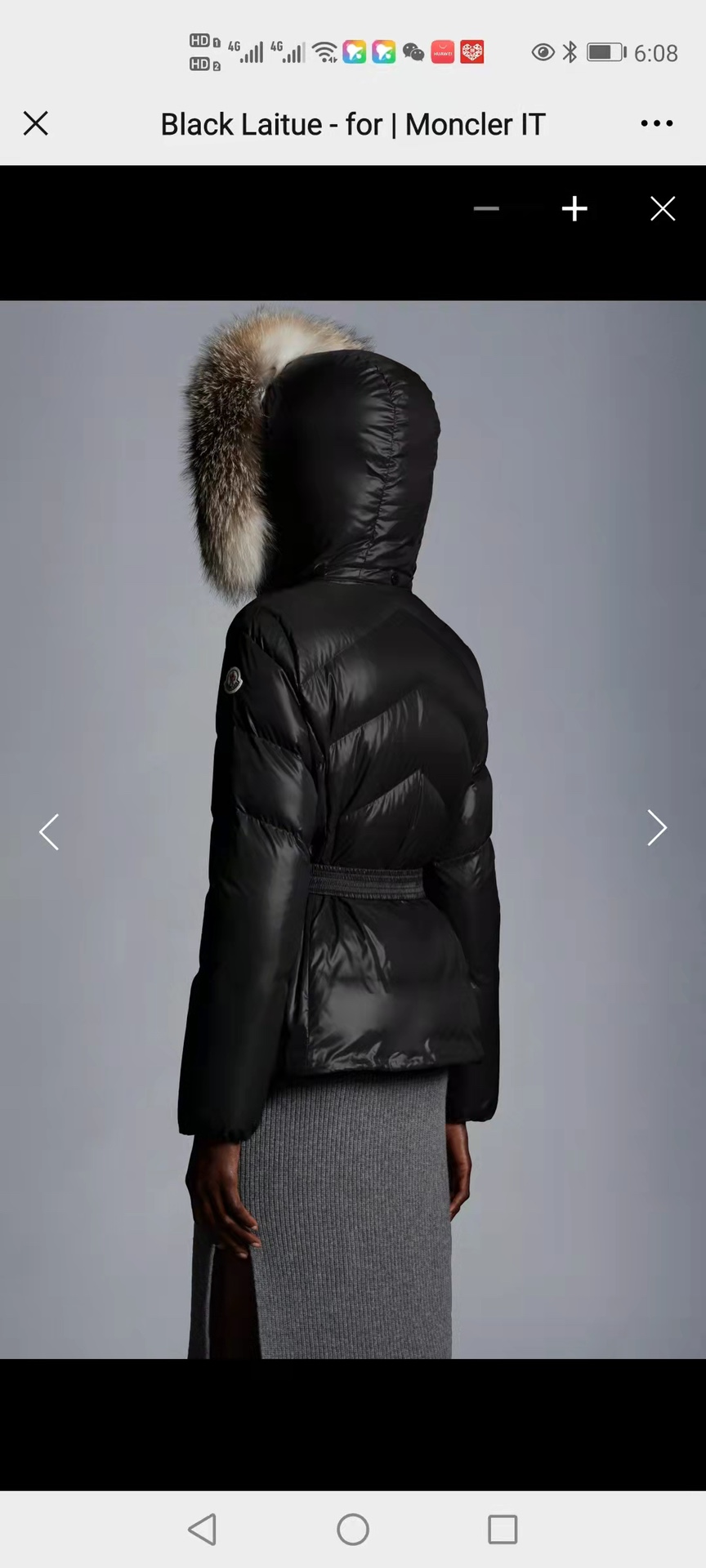
Task: Close the image zoom viewer
Action: tap(663, 209)
